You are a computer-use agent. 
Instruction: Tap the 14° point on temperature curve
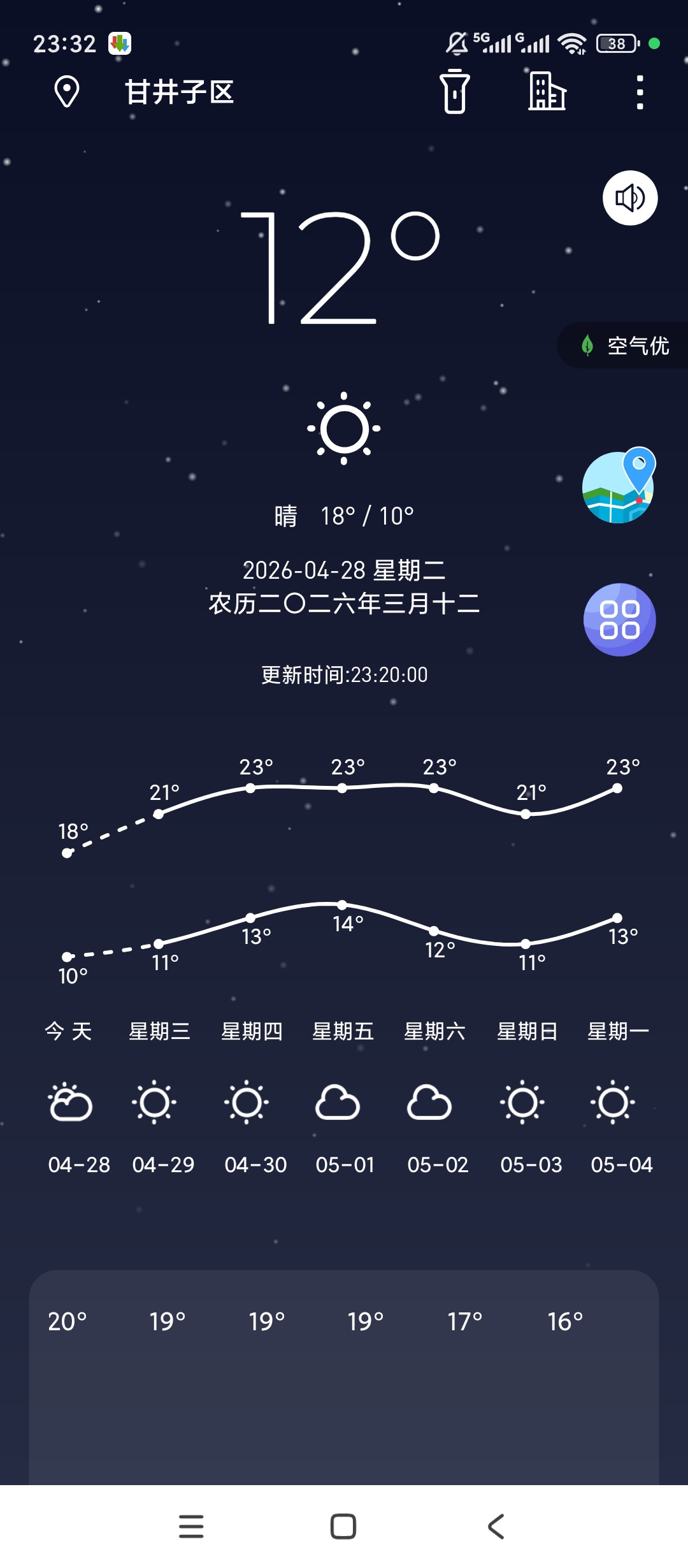pyautogui.click(x=343, y=903)
